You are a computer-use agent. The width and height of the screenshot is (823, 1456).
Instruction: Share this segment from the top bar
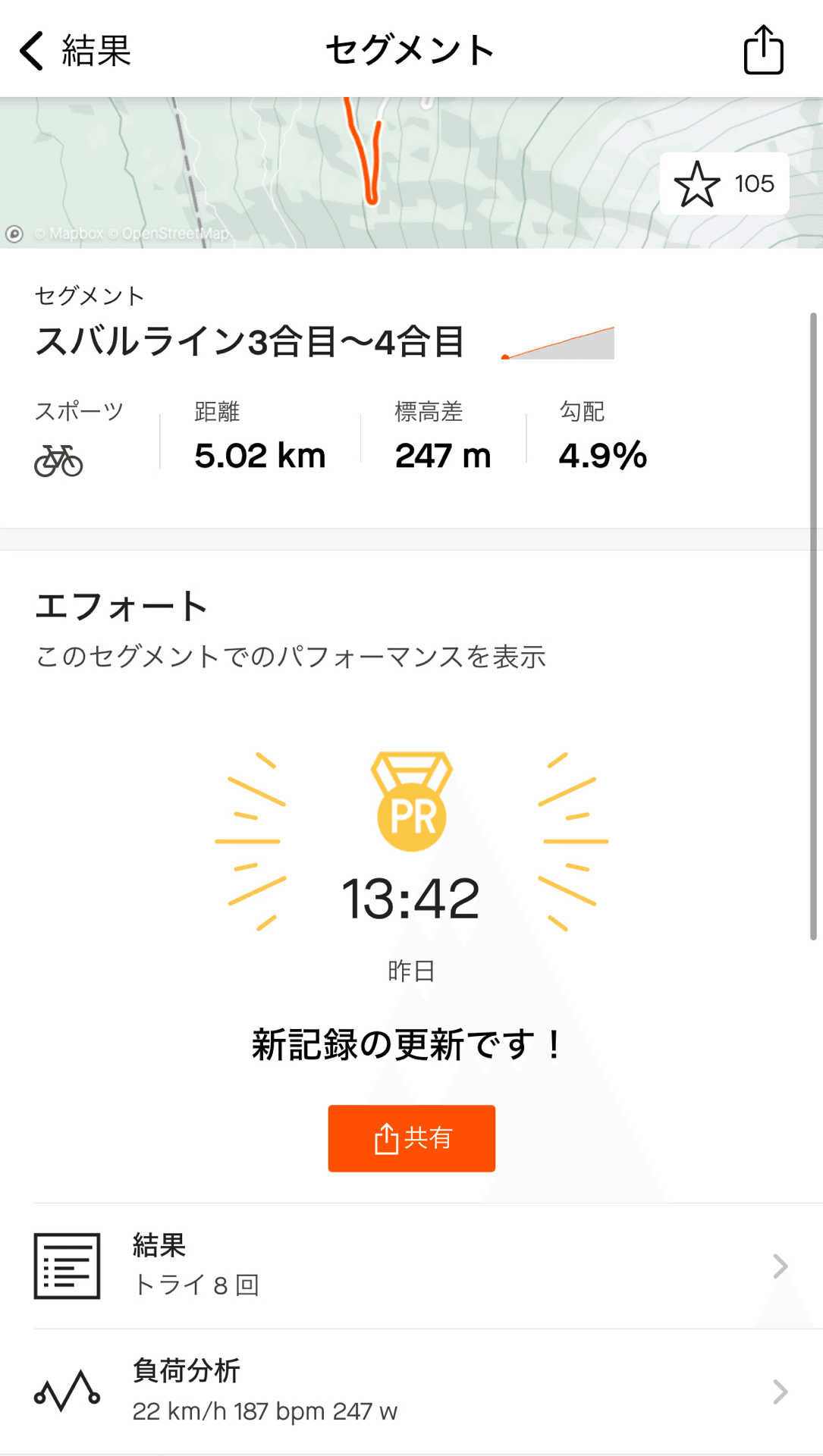pyautogui.click(x=763, y=50)
